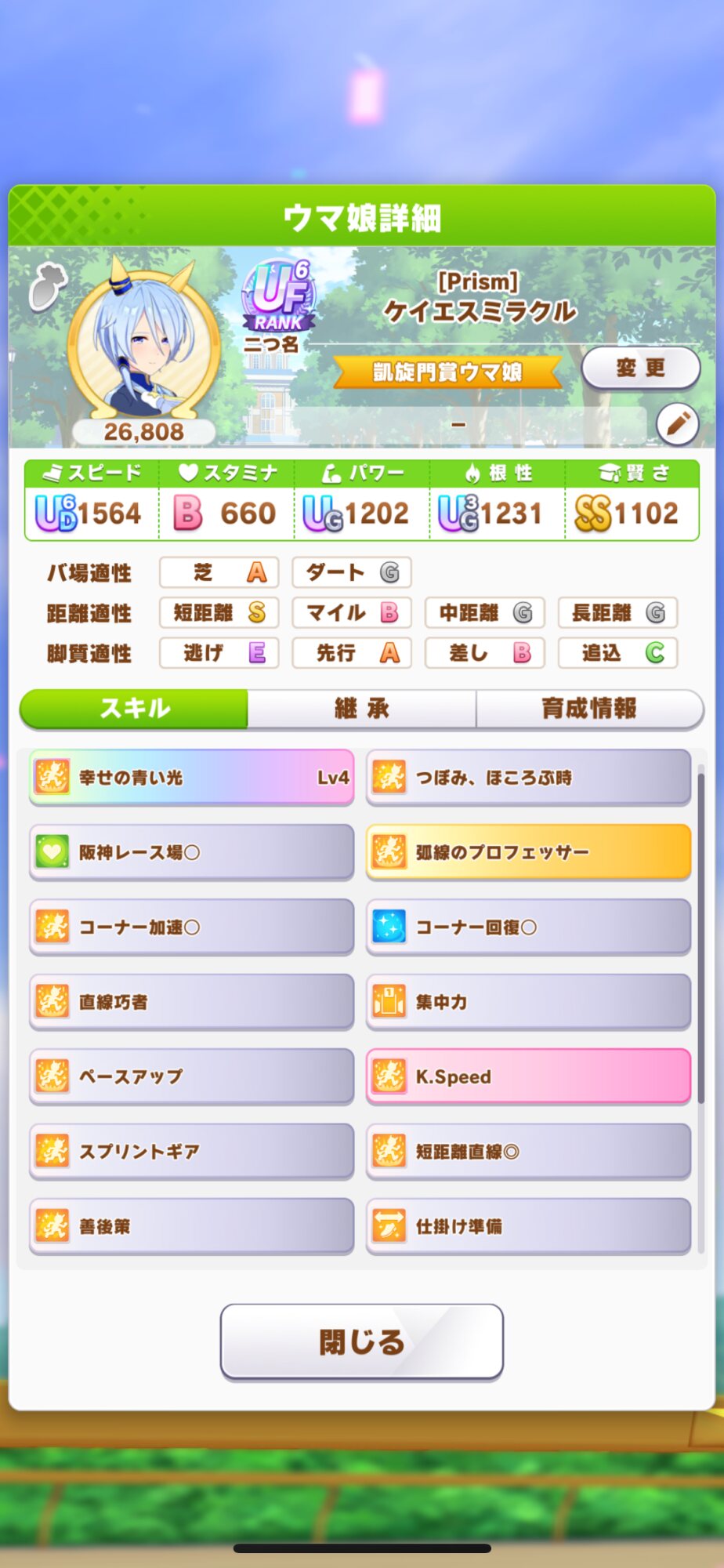View the スプリントギア skill
The image size is (724, 1568).
click(191, 1151)
